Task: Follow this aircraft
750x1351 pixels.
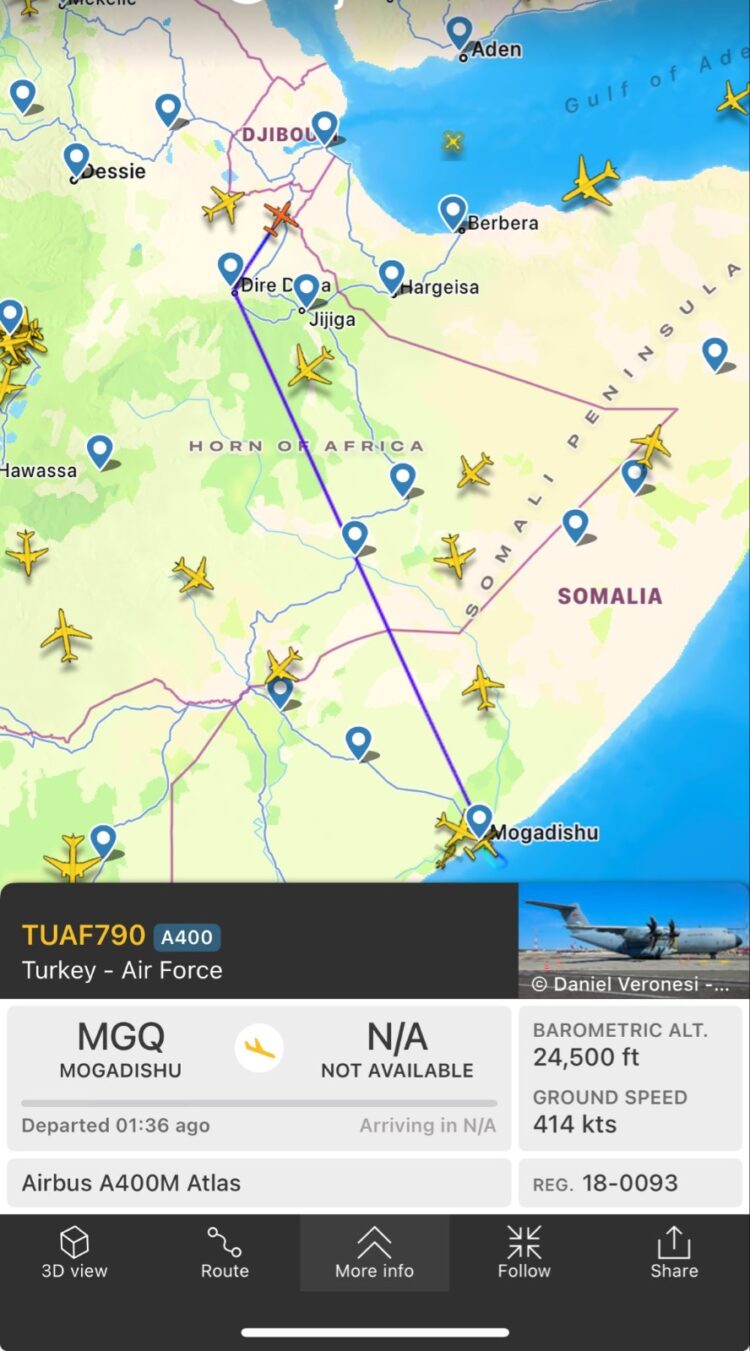Action: [524, 1253]
